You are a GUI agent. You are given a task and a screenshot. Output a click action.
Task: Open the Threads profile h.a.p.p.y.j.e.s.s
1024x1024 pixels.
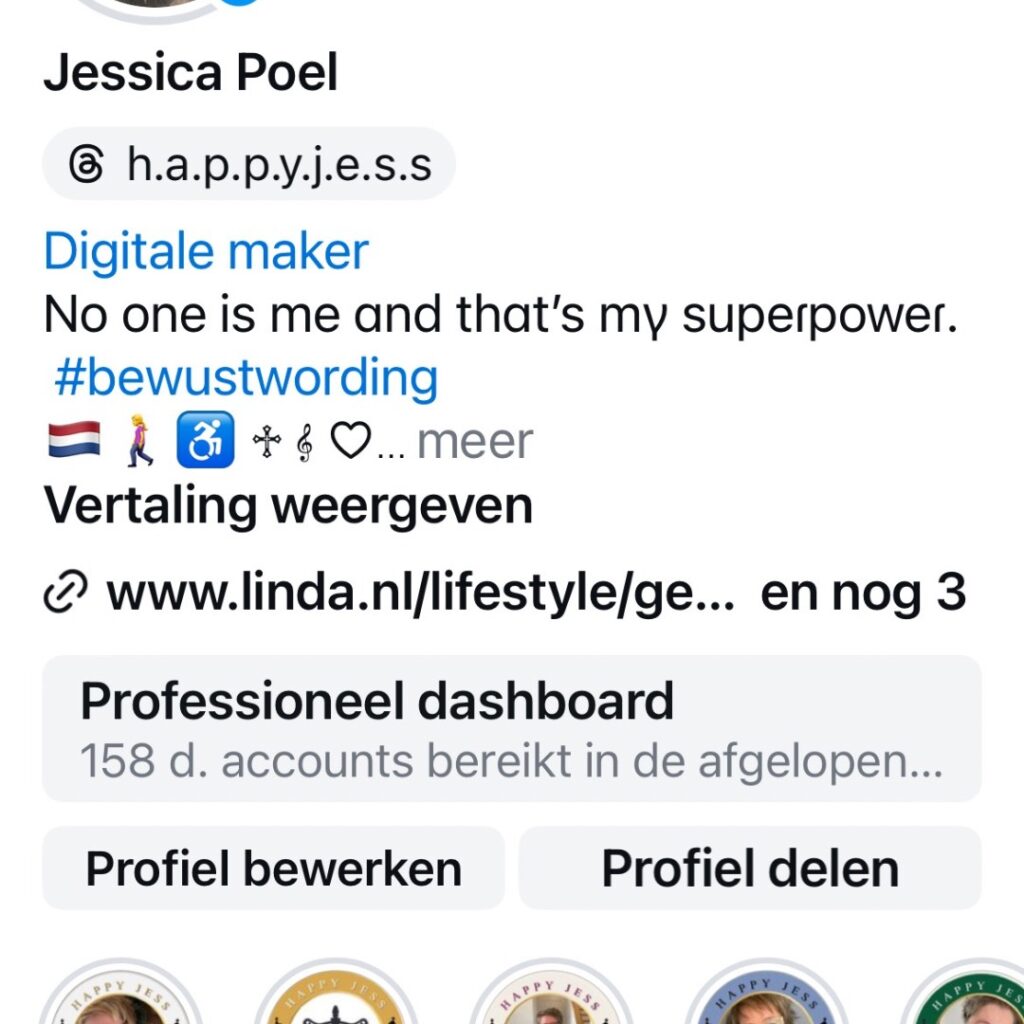(249, 164)
